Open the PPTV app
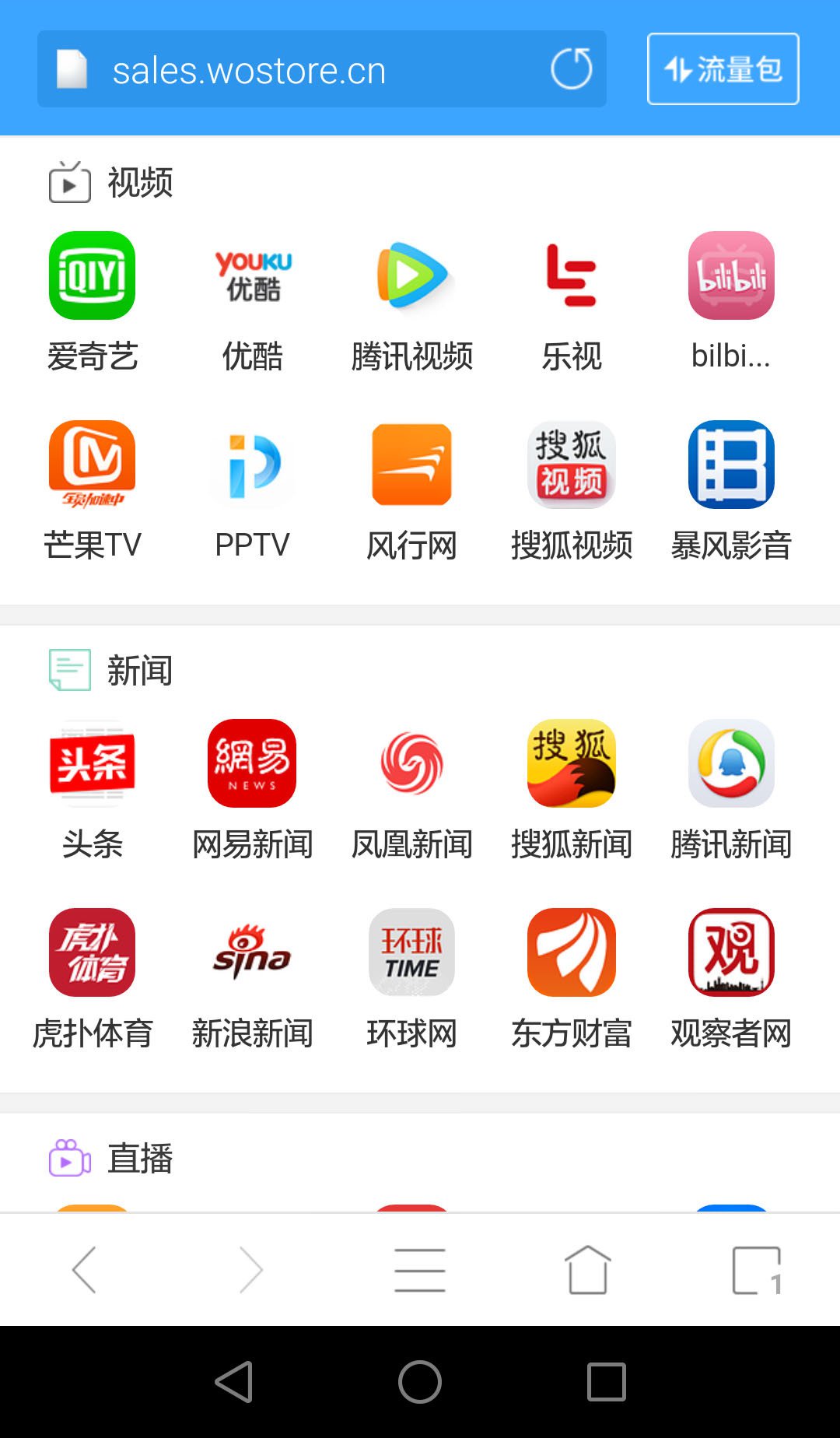This screenshot has width=840, height=1438. [251, 465]
